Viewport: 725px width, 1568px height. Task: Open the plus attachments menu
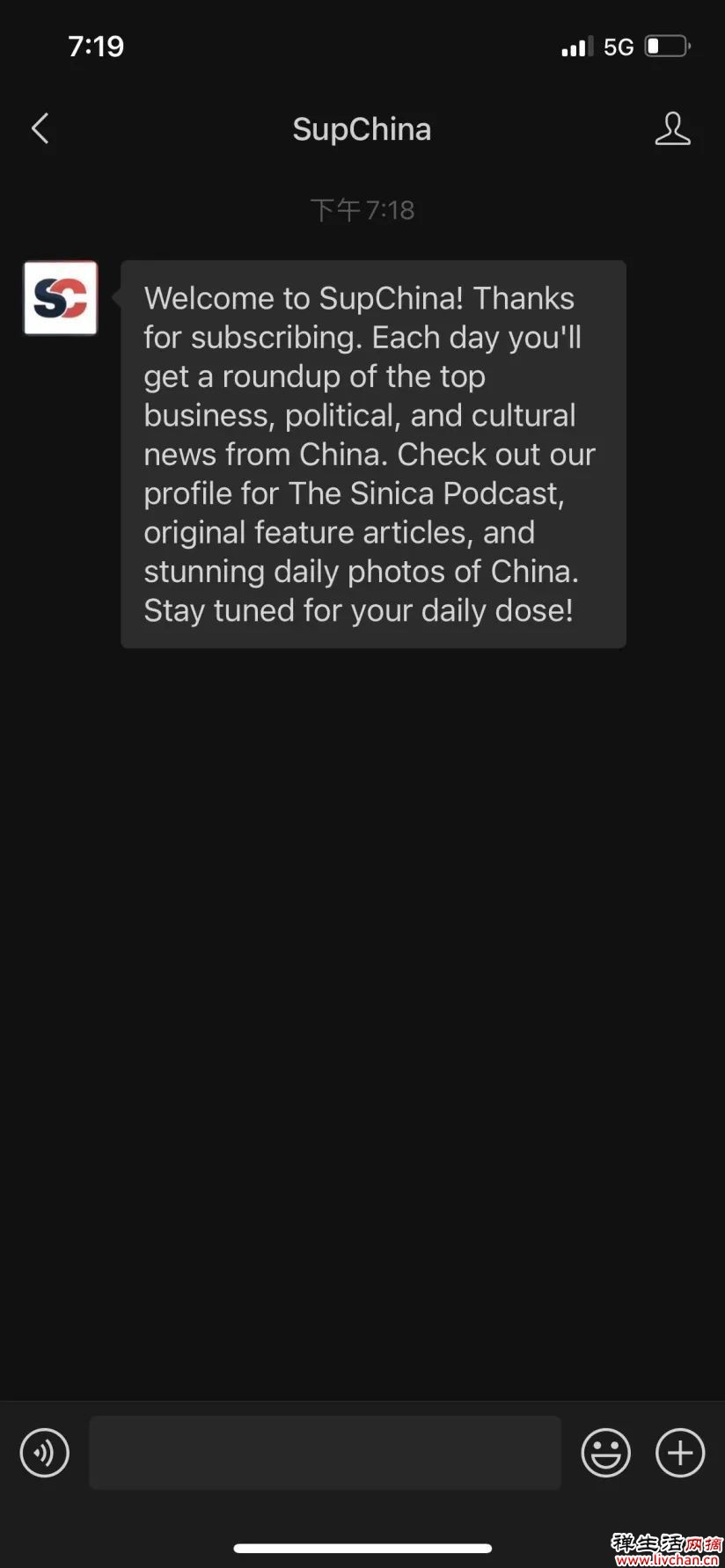click(x=680, y=1452)
